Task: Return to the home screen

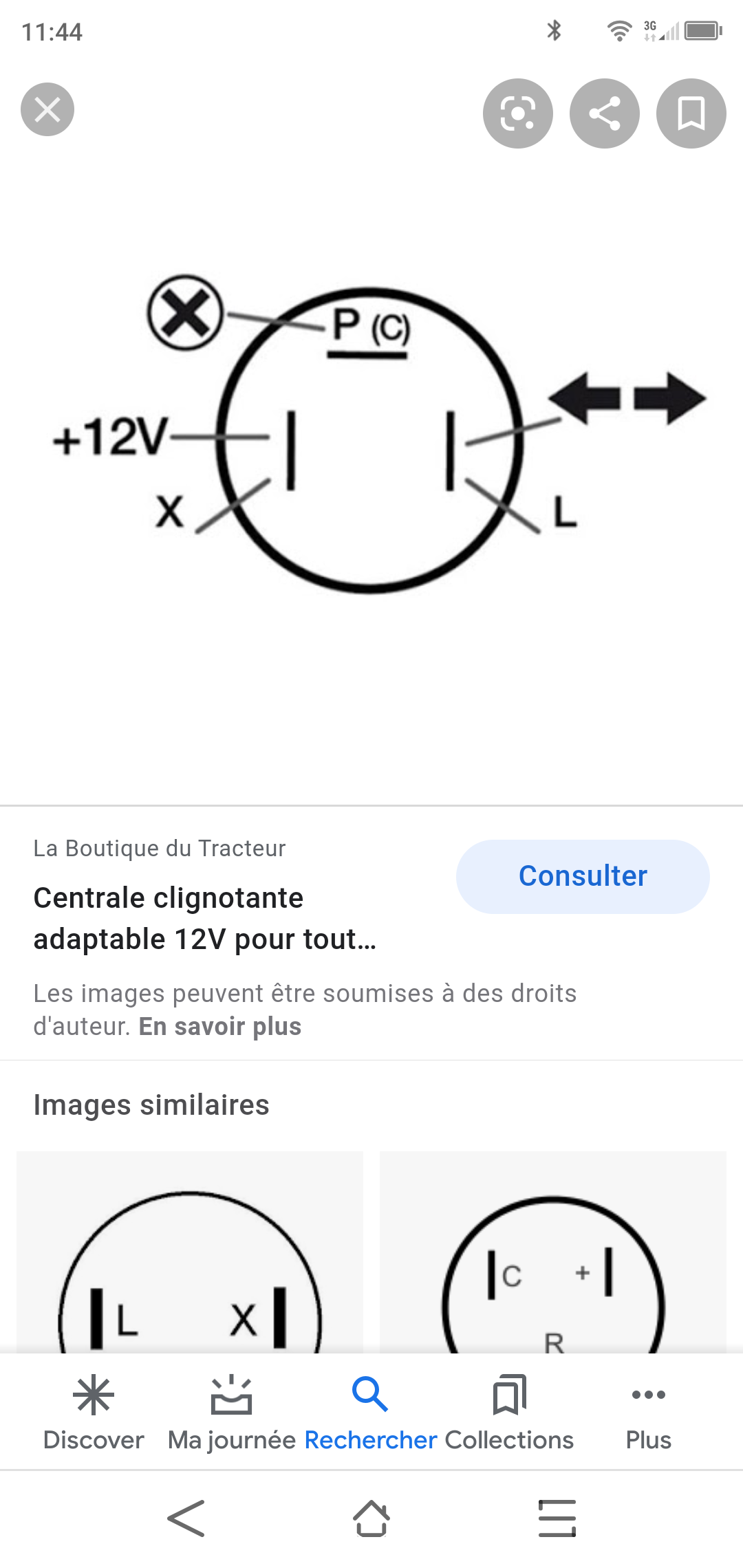Action: [371, 1518]
